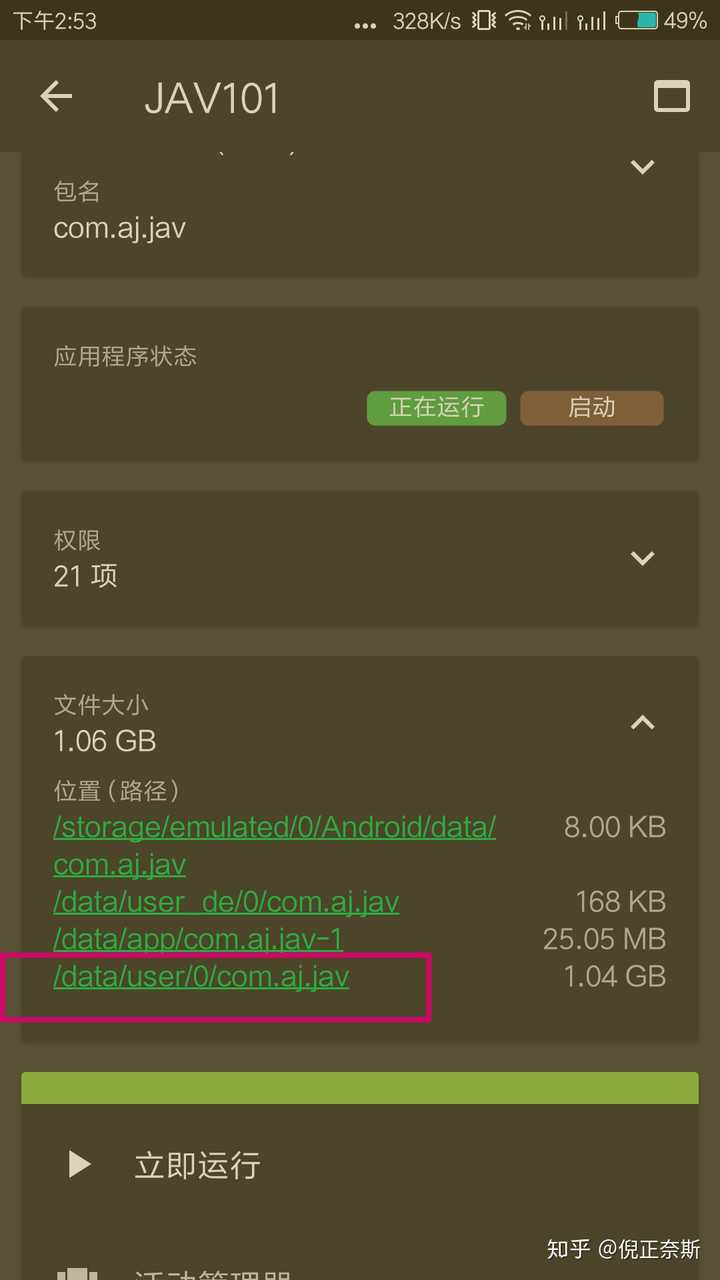720x1280 pixels.
Task: Tap the 正在运行 status chip
Action: click(436, 408)
